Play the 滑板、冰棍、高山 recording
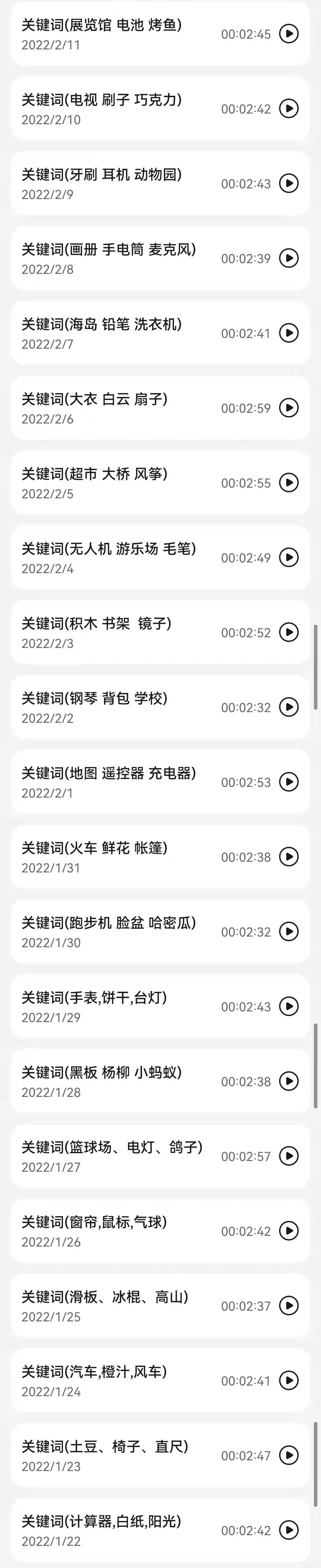Screen dimensions: 321x1568 [x=289, y=1306]
